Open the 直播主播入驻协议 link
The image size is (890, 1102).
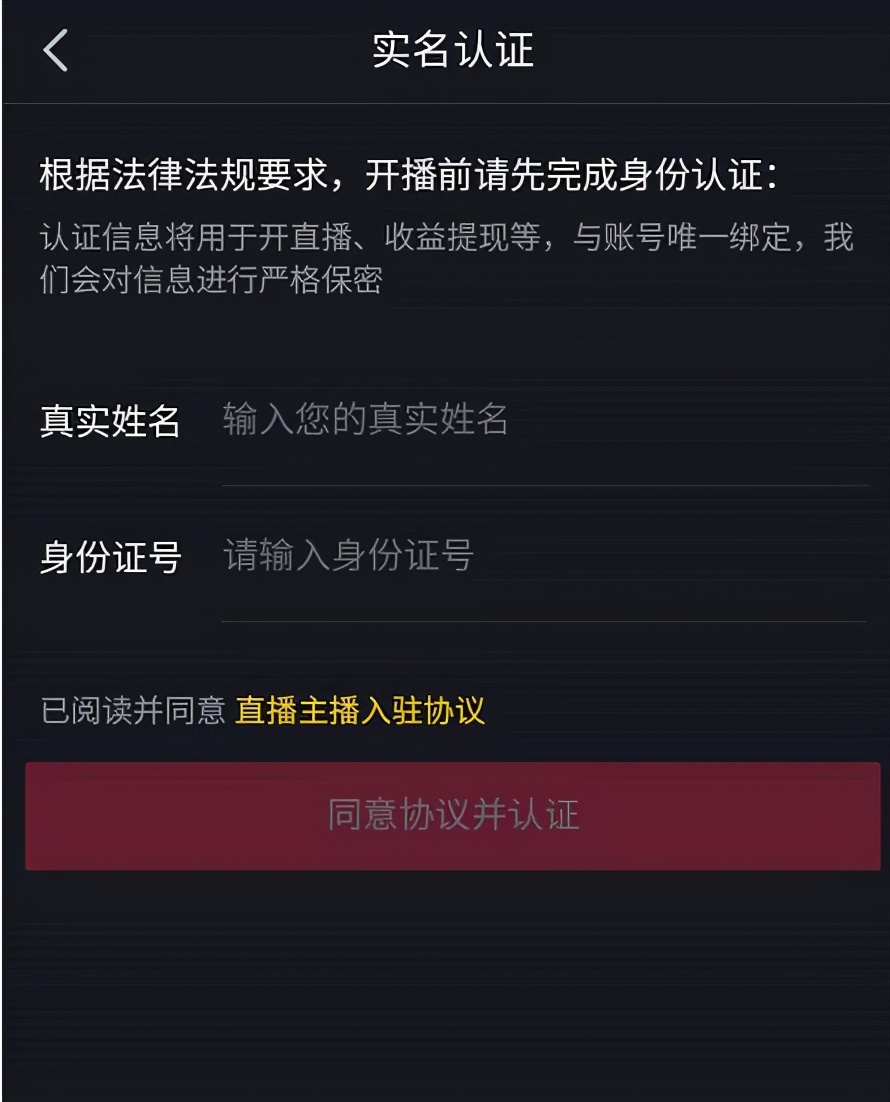(359, 711)
